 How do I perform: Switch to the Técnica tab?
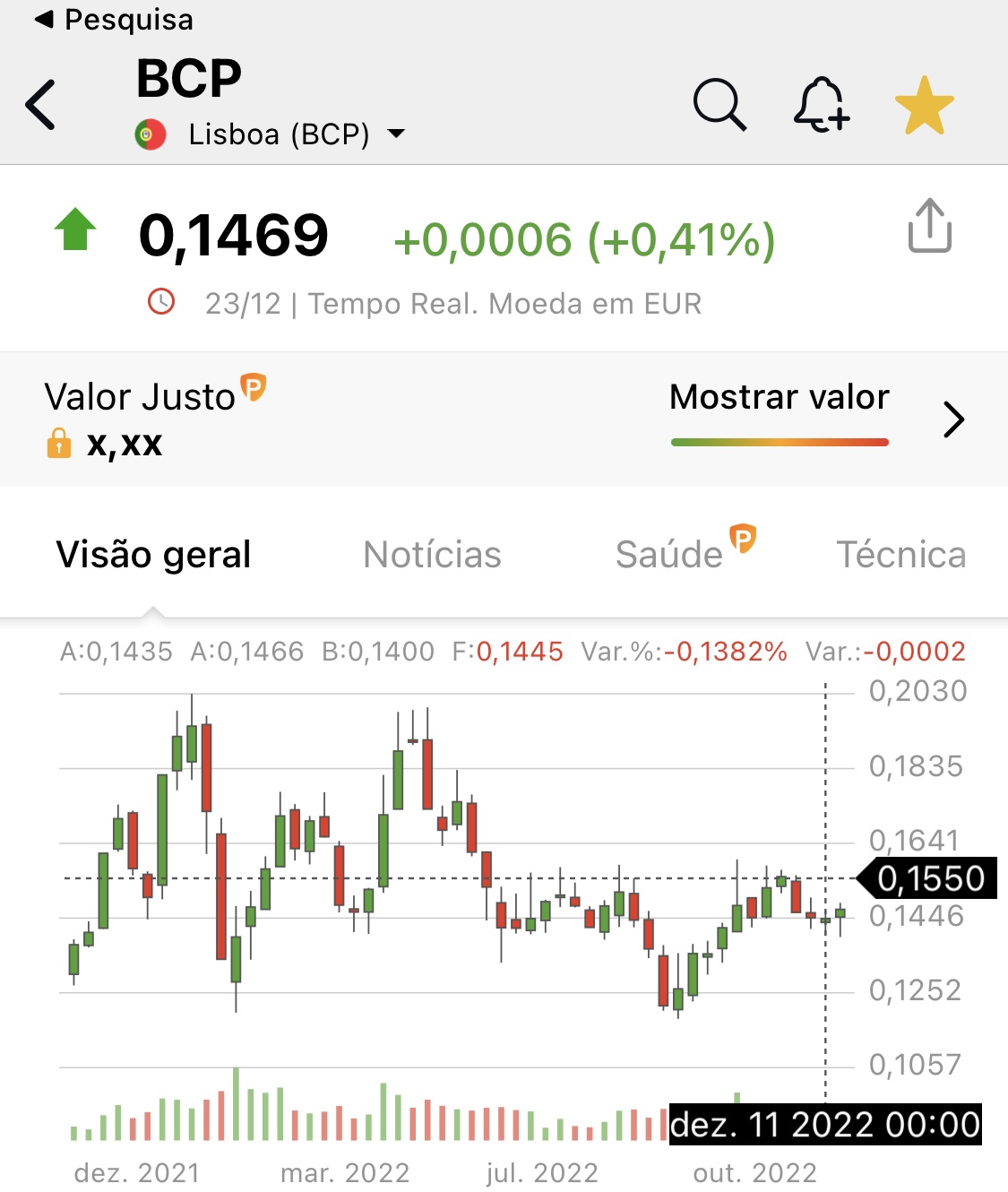pyautogui.click(x=900, y=555)
